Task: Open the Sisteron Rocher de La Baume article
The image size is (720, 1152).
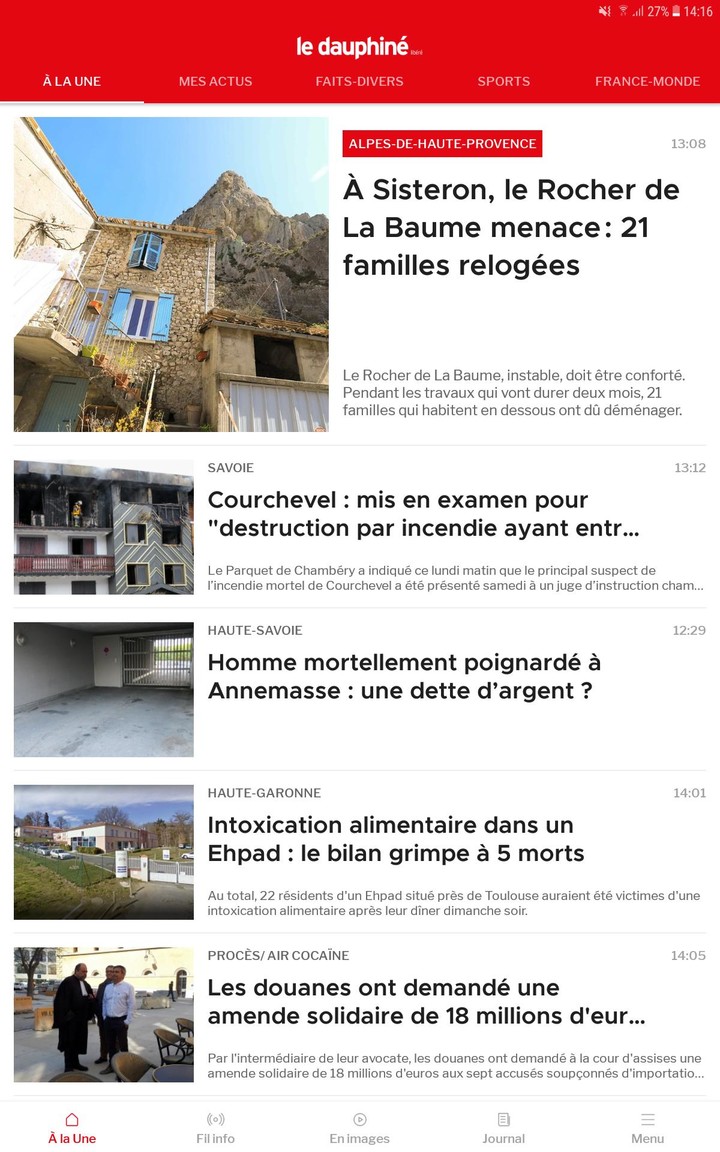Action: tap(511, 227)
